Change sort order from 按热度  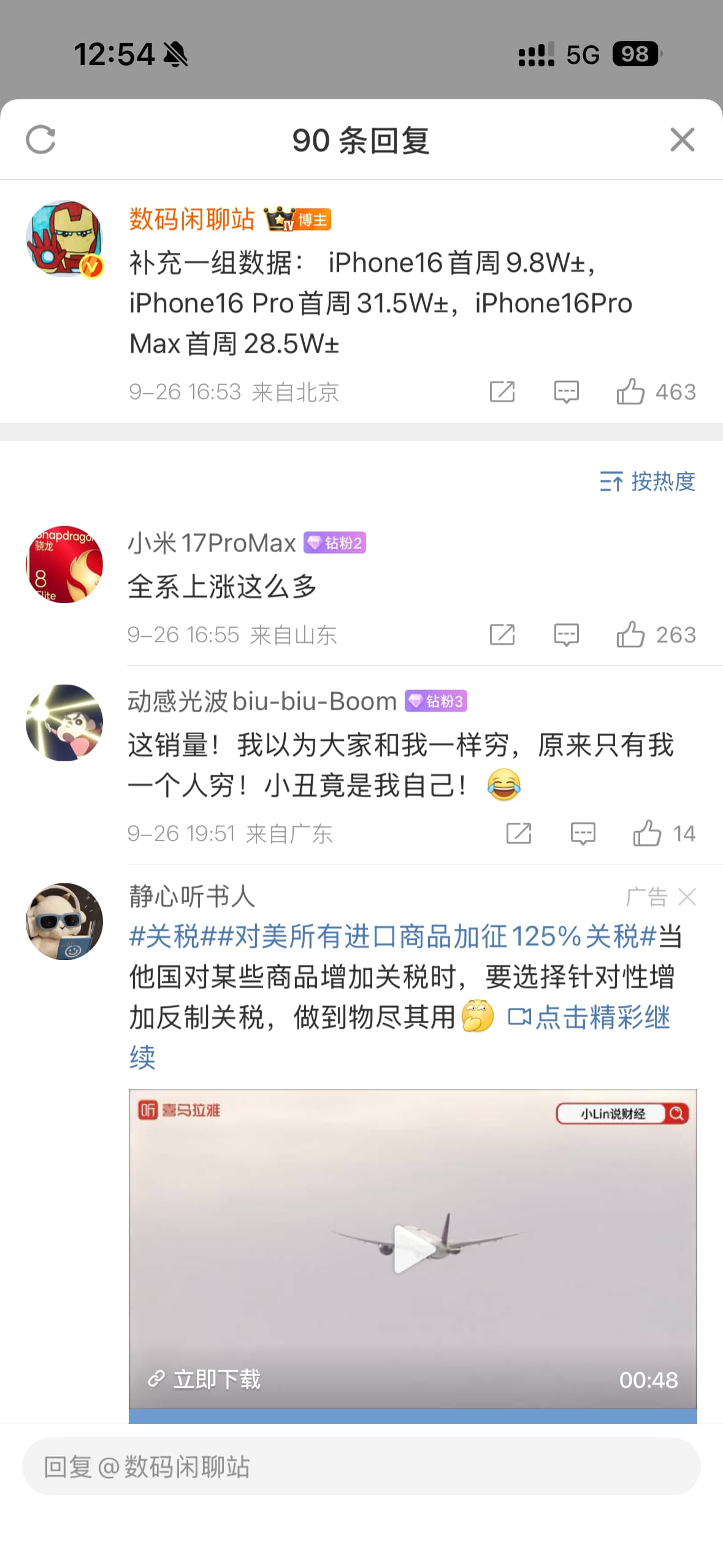click(648, 482)
